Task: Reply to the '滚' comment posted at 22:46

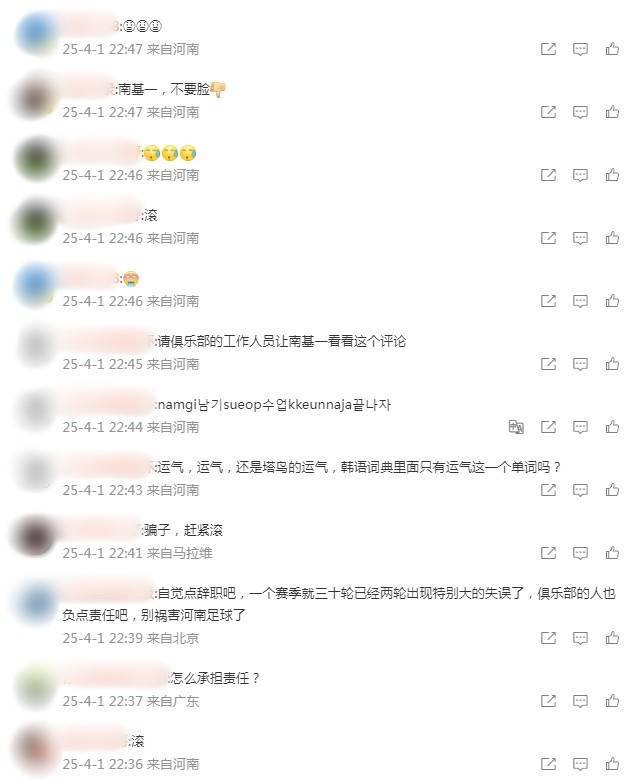Action: (580, 238)
